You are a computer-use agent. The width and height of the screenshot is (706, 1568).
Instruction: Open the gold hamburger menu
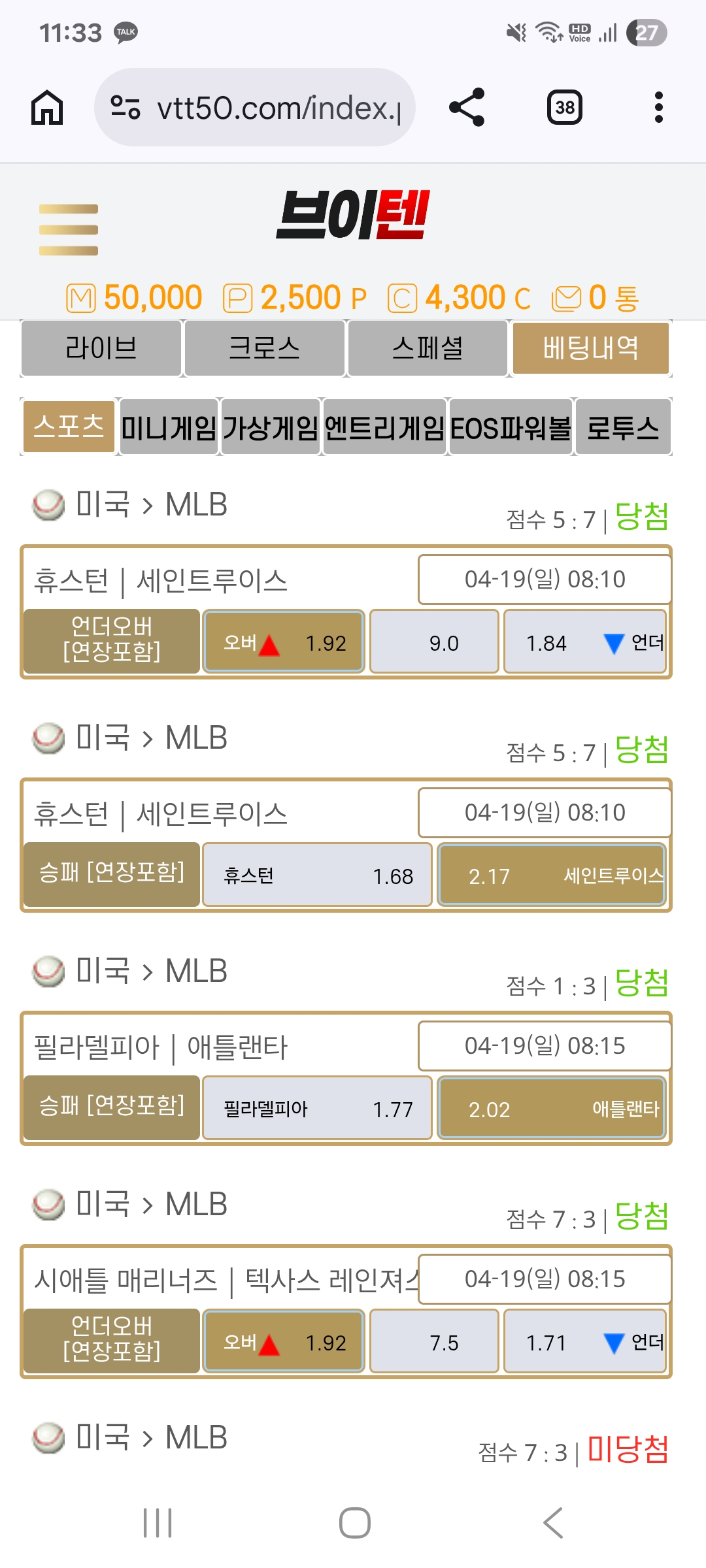tap(69, 230)
